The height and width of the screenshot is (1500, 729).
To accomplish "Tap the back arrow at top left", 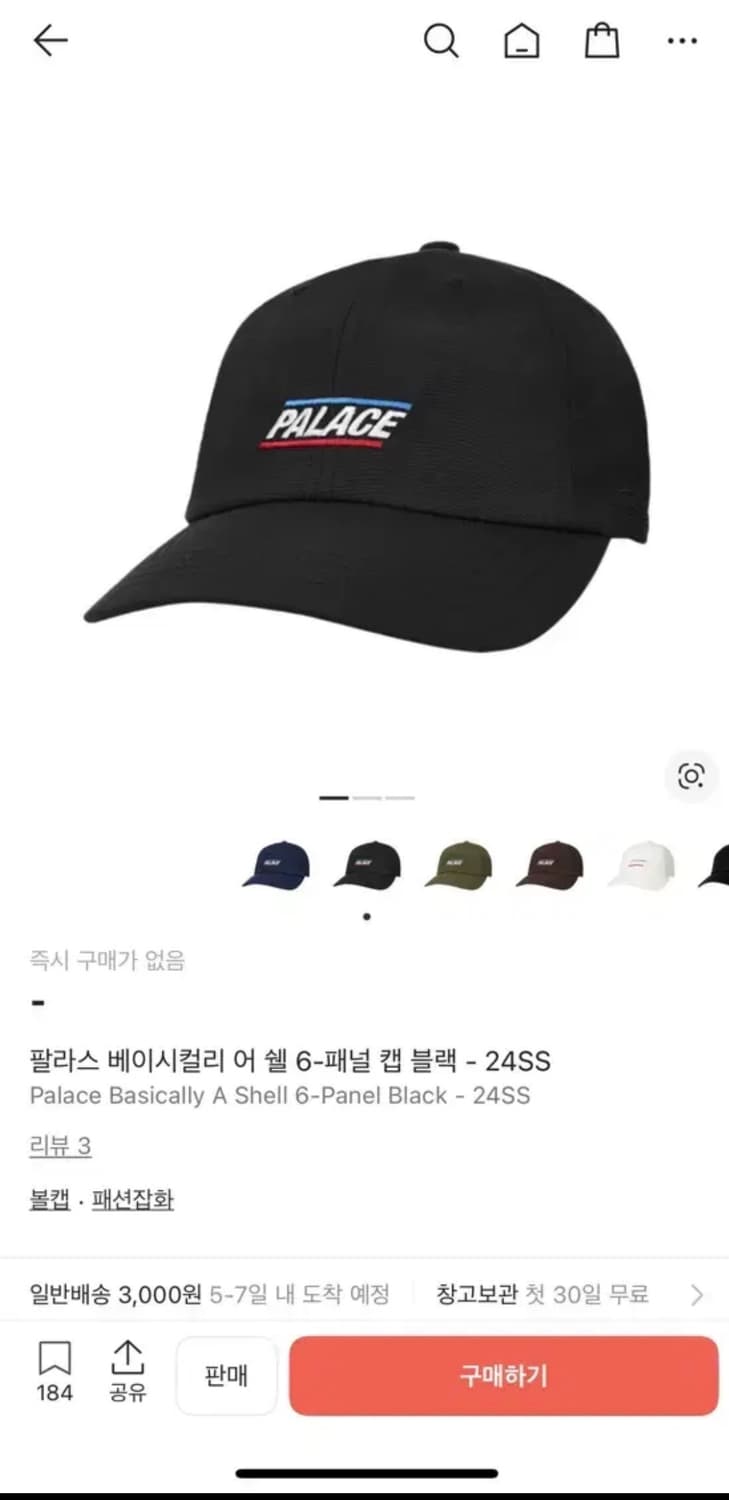I will (x=48, y=40).
